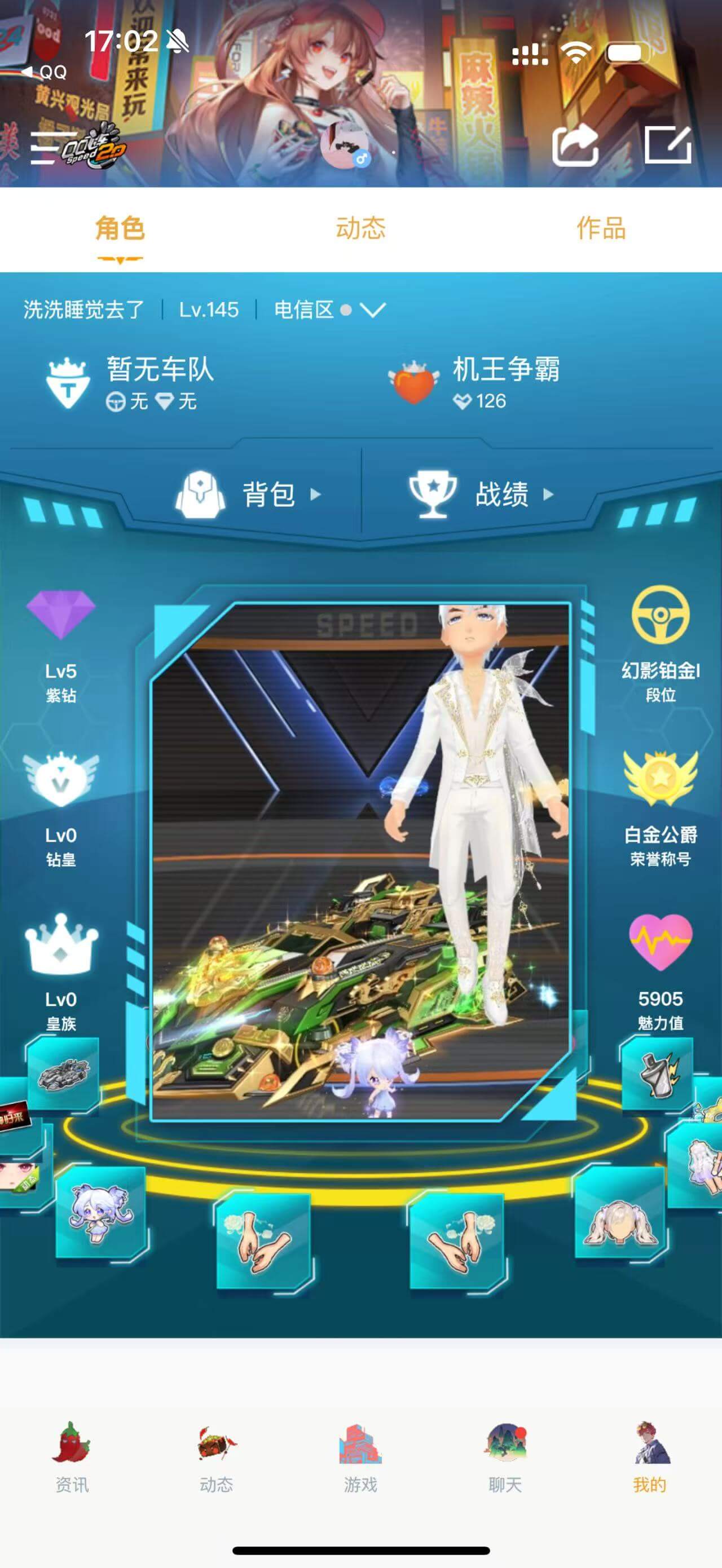Return to QQ app

coord(44,72)
